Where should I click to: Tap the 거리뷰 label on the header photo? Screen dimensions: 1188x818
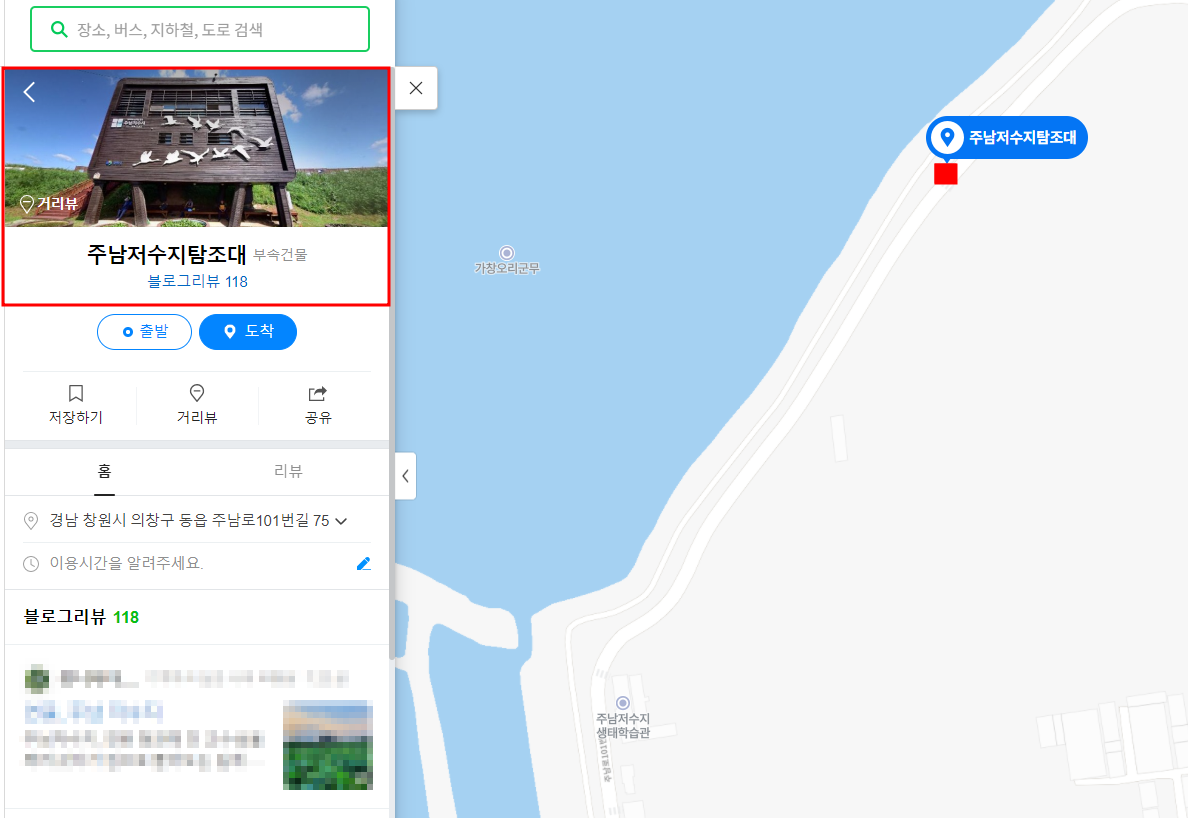(49, 204)
